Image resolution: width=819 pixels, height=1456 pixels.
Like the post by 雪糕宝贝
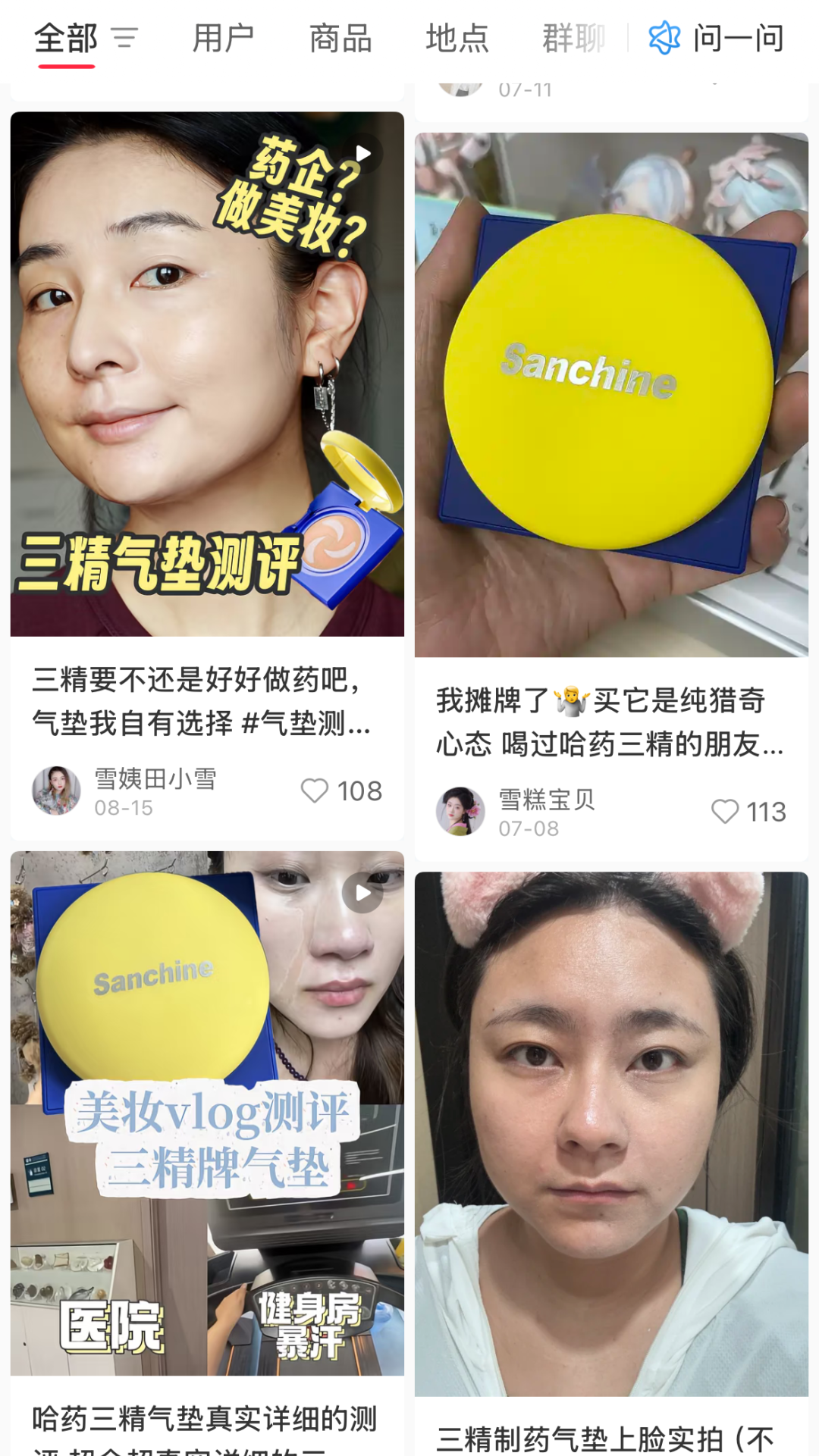(x=725, y=812)
